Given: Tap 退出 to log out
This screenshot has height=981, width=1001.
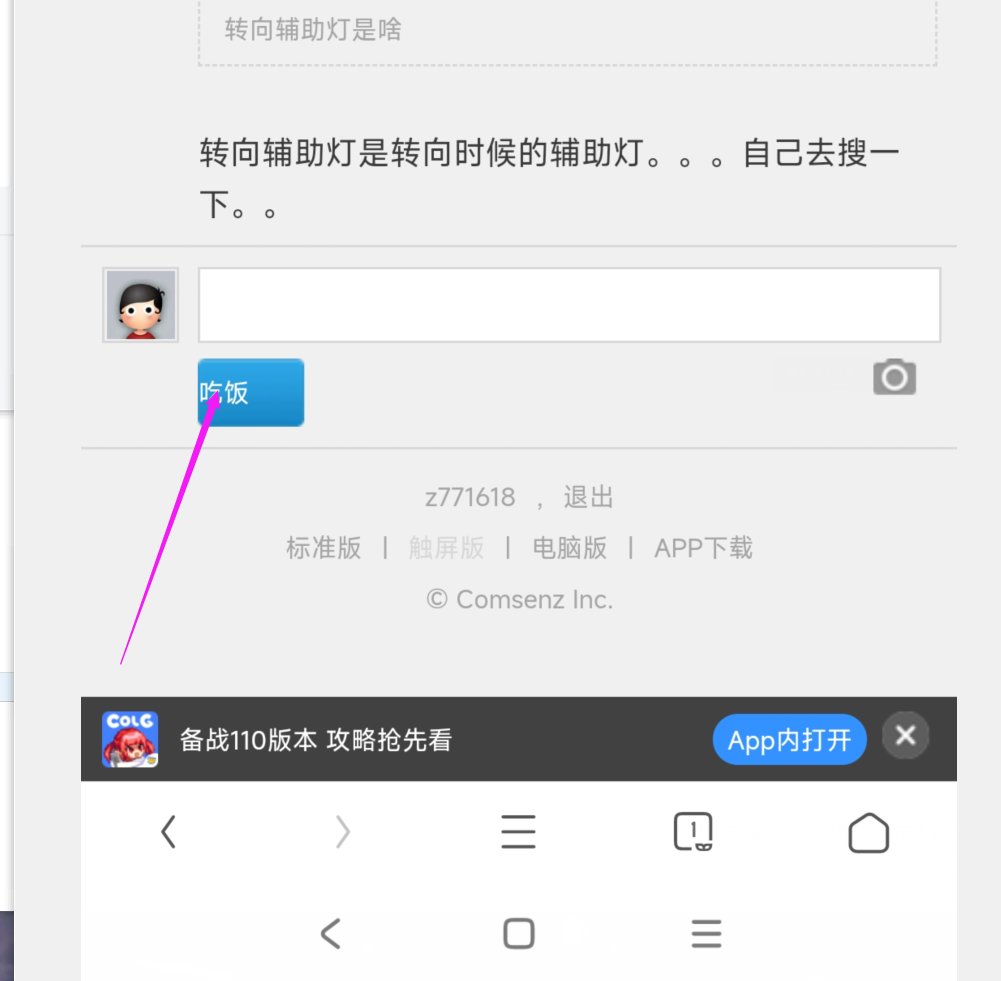Looking at the screenshot, I should [x=588, y=497].
